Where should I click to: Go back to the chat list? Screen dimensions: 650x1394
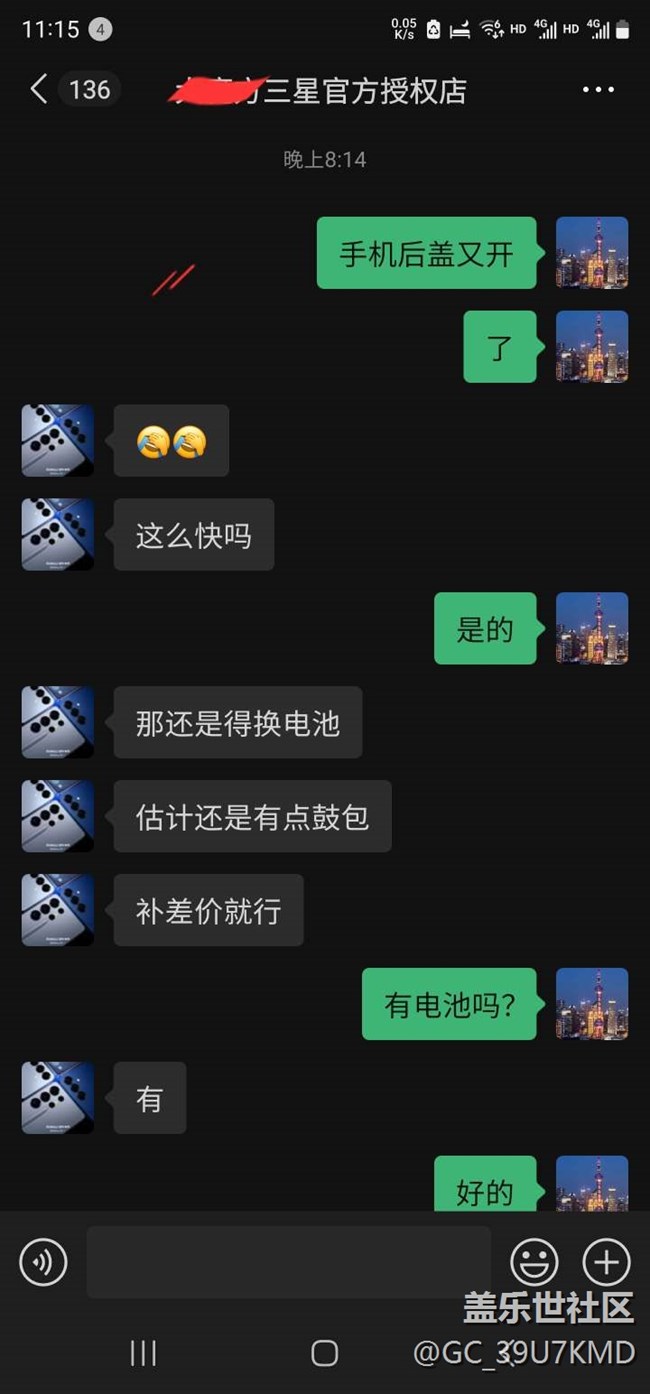coord(38,89)
